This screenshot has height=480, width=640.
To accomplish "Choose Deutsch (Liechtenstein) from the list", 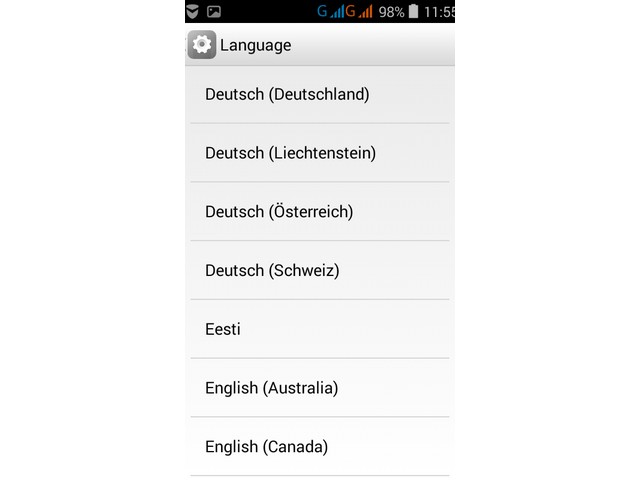I will tap(290, 153).
